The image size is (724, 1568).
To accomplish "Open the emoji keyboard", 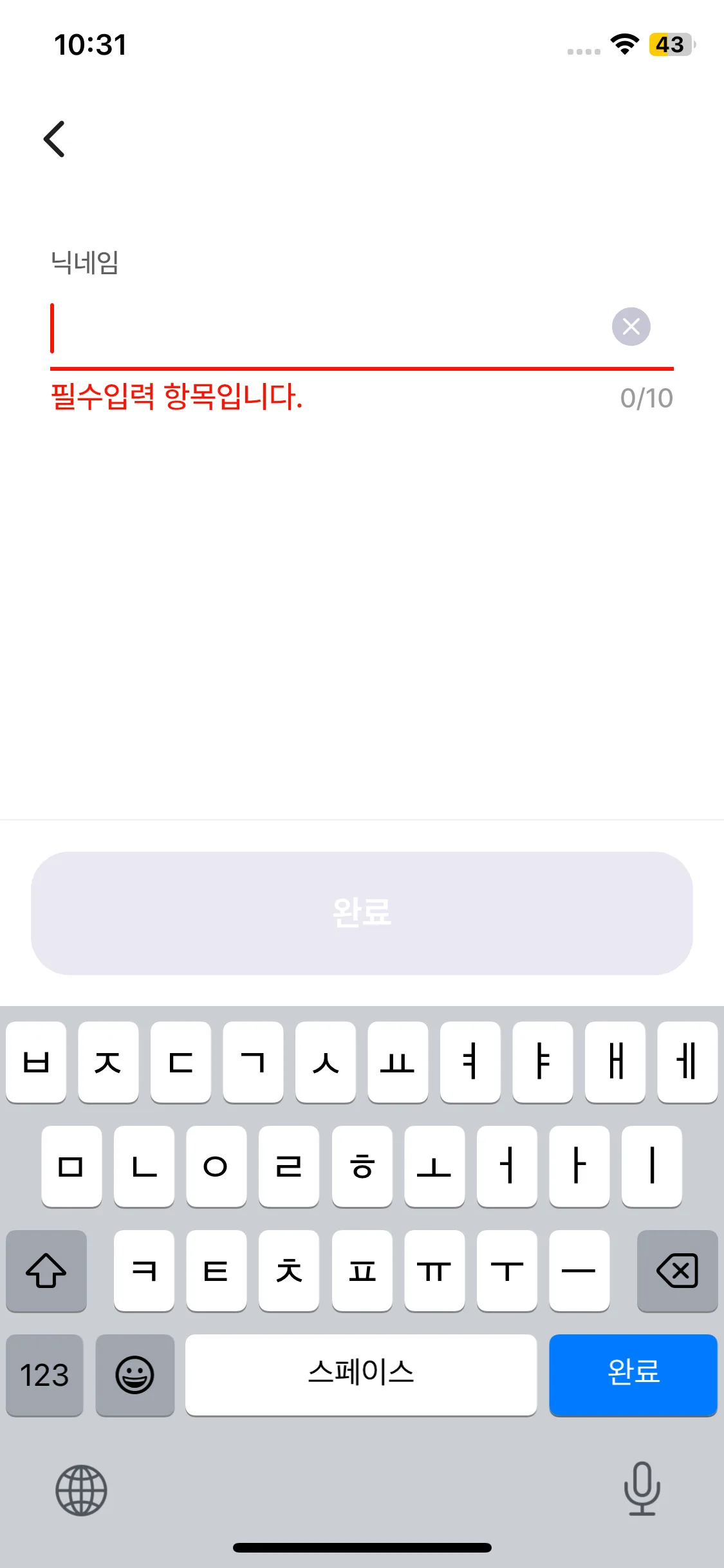I will click(135, 1375).
